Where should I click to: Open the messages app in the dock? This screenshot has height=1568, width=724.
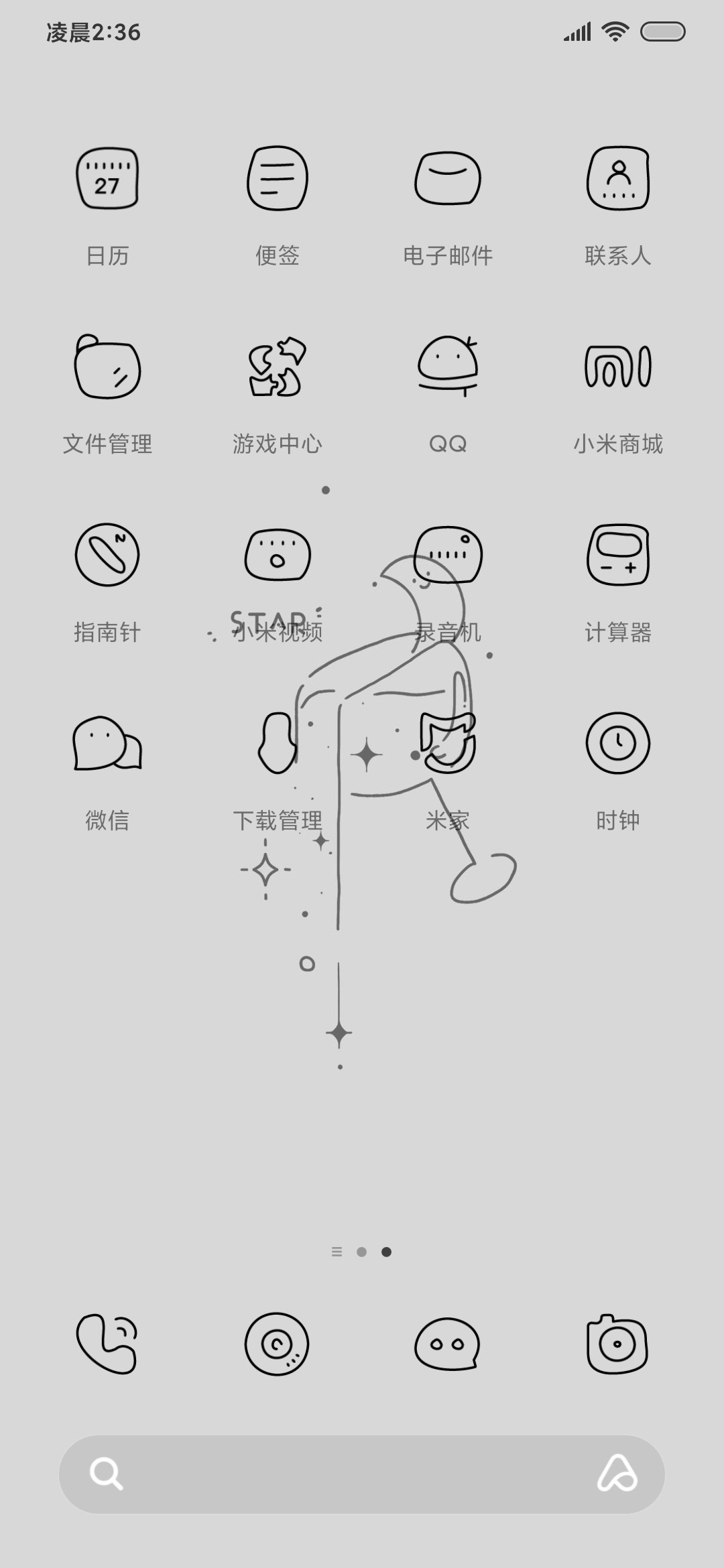click(x=448, y=1344)
